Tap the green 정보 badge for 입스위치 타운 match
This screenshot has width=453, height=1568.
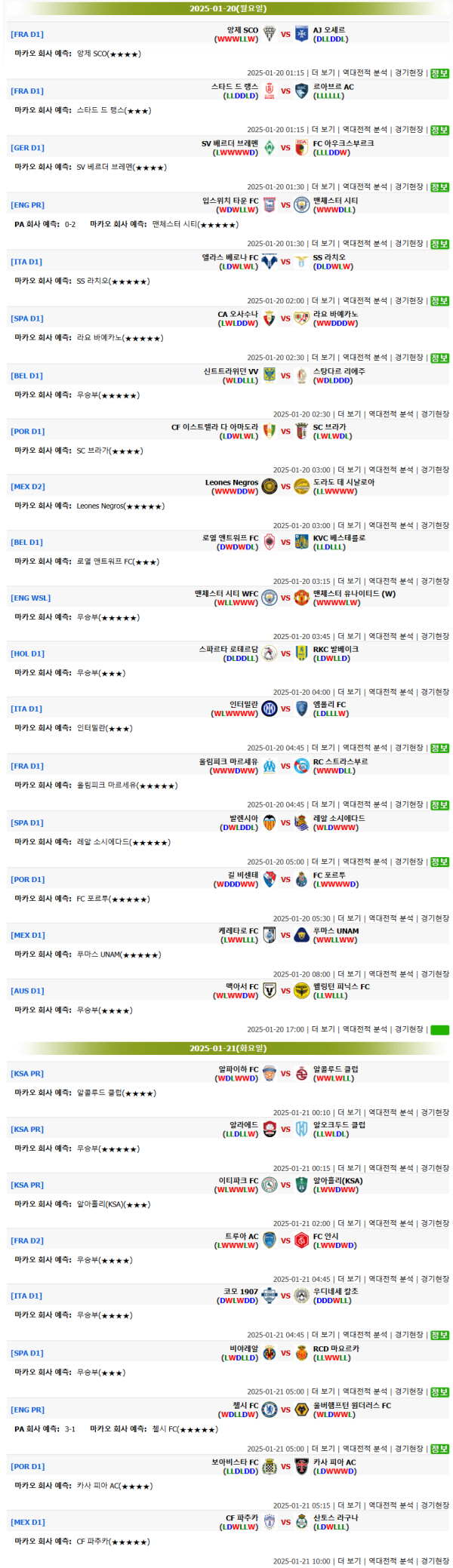pyautogui.click(x=439, y=244)
